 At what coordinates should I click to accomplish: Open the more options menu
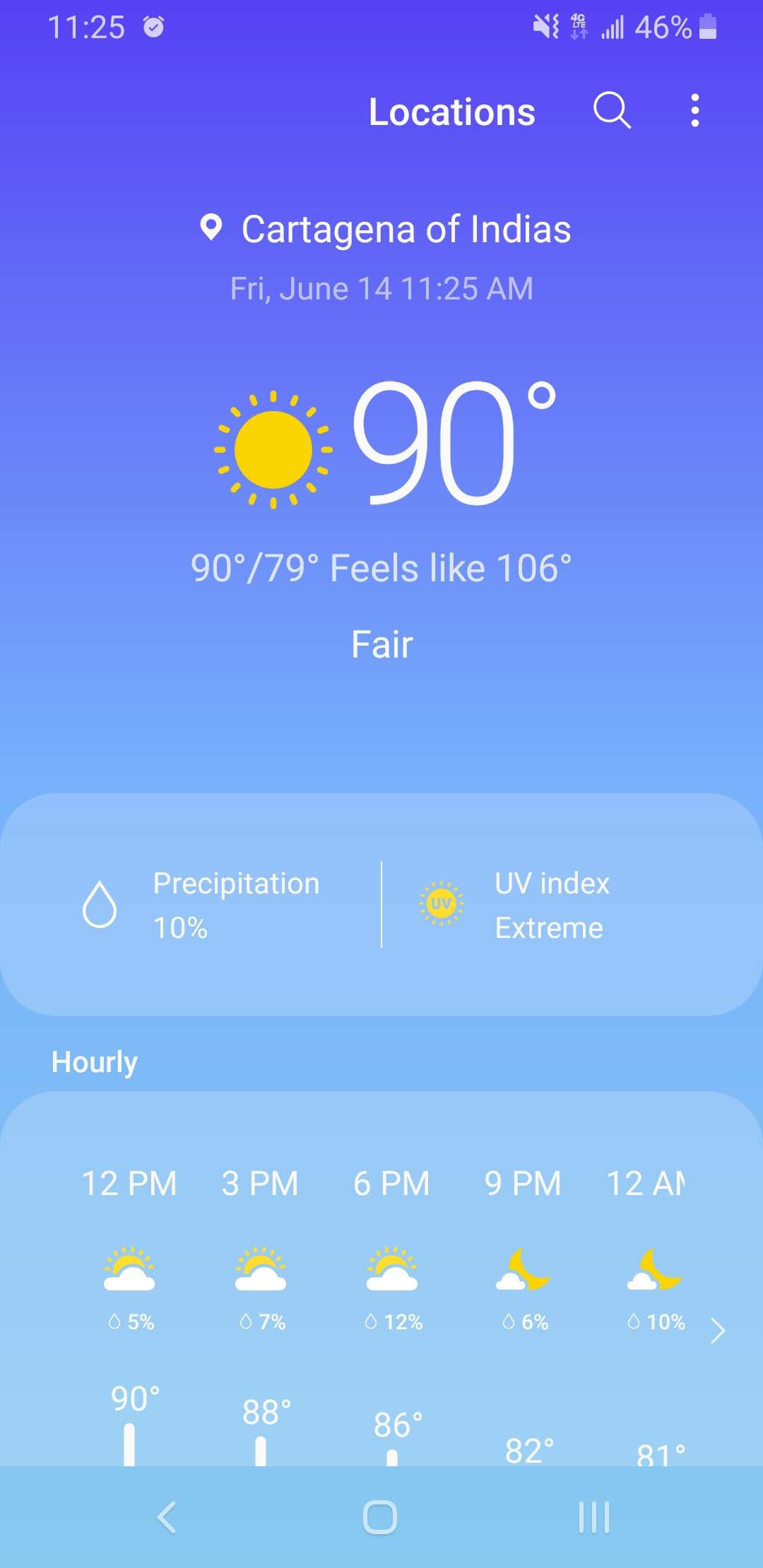point(695,111)
